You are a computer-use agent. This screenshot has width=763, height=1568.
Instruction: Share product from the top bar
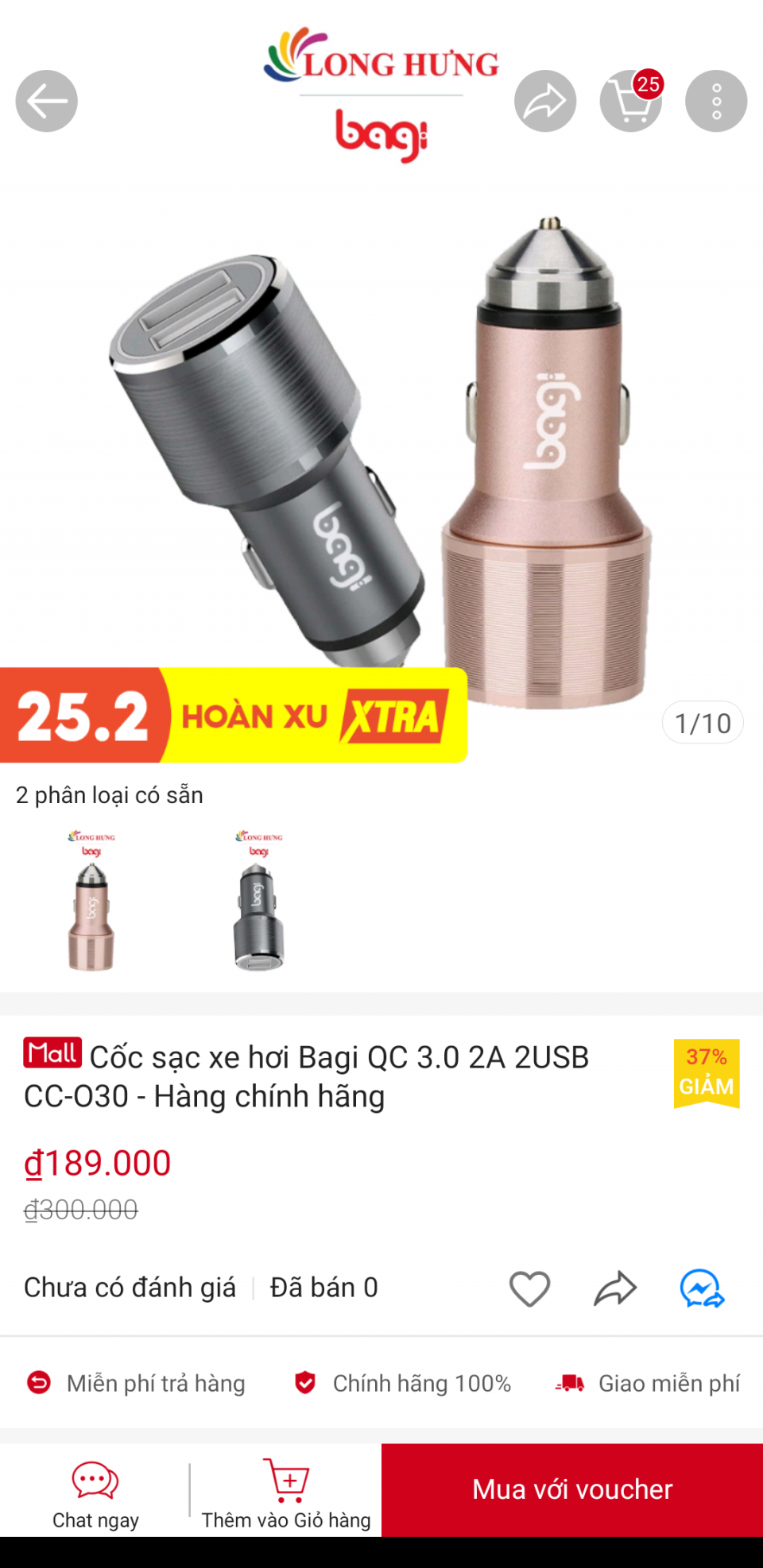[545, 101]
